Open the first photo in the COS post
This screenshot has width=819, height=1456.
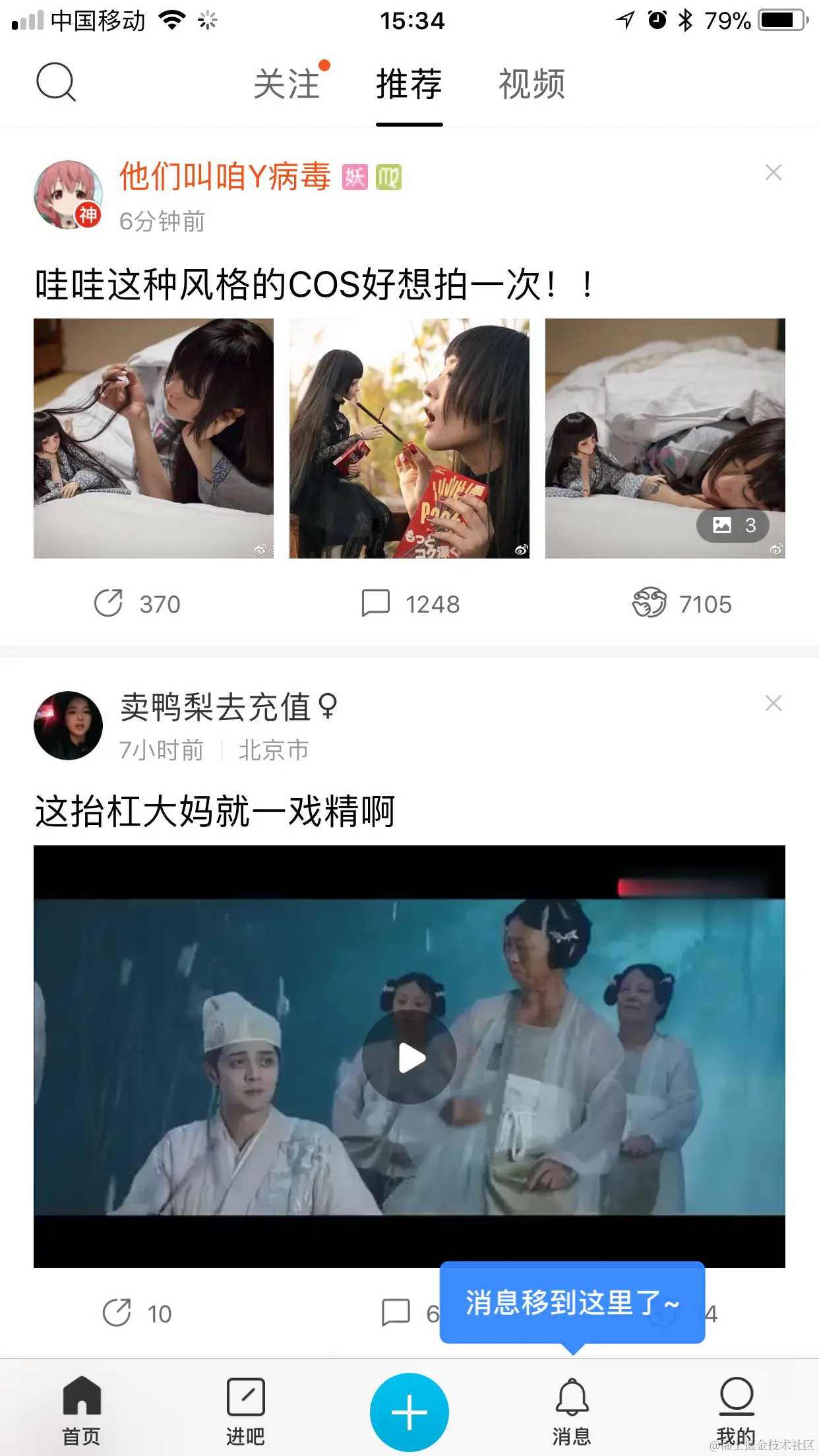(154, 439)
